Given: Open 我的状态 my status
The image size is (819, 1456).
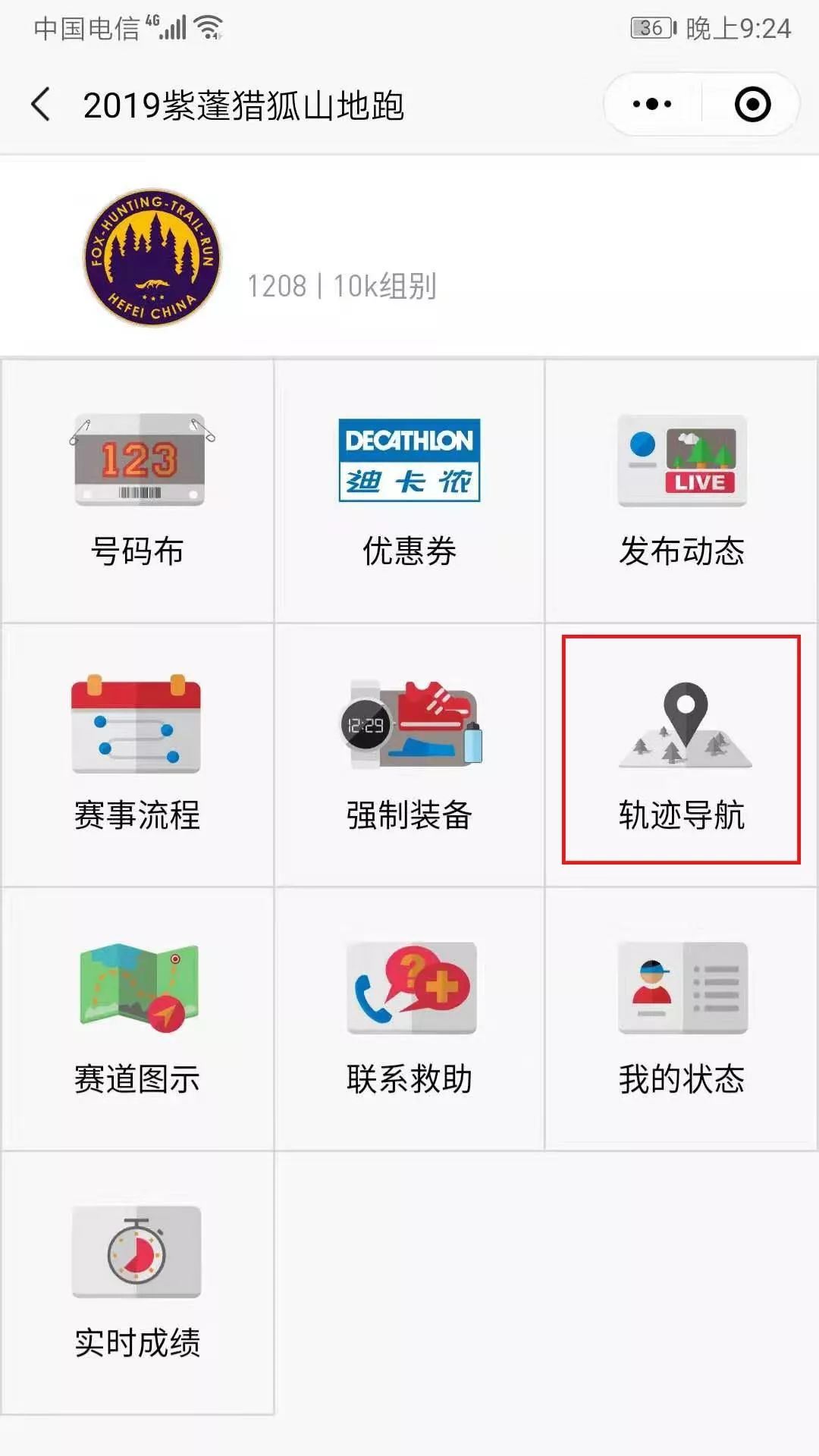Looking at the screenshot, I should (x=682, y=1018).
